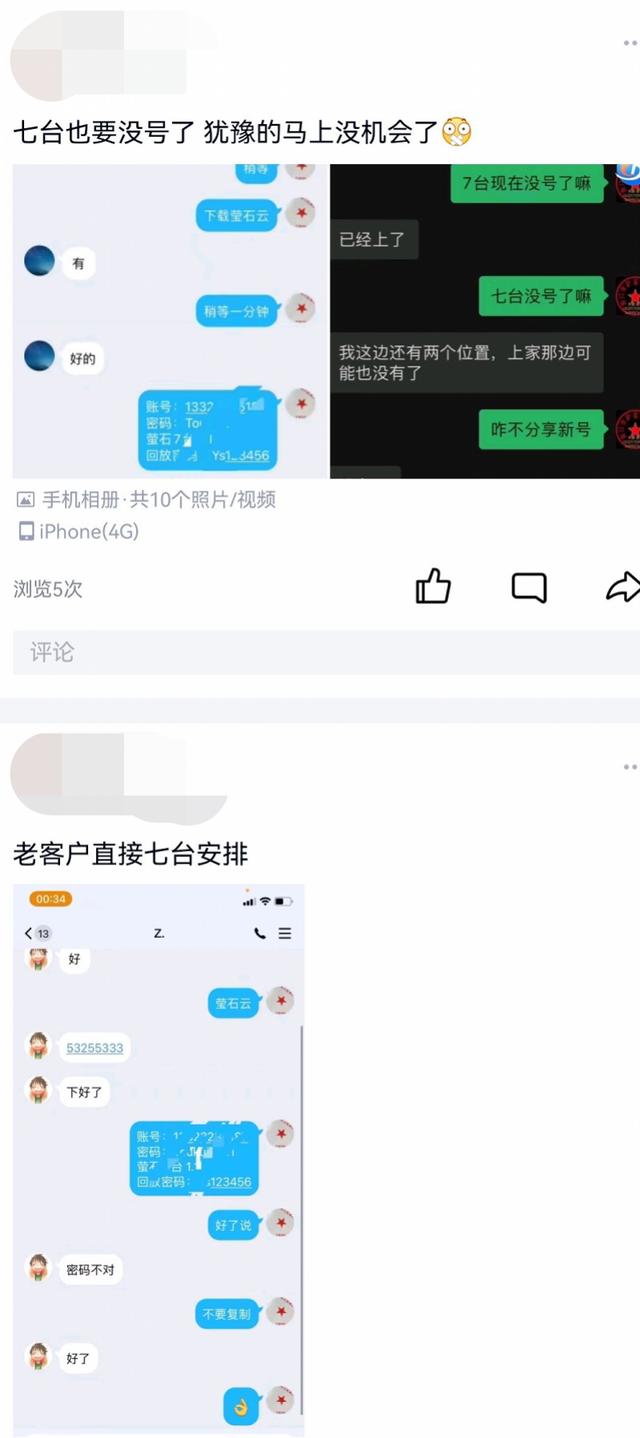640x1438 pixels.
Task: Open comments on the 七台也要没号了 post
Action: pos(529,587)
